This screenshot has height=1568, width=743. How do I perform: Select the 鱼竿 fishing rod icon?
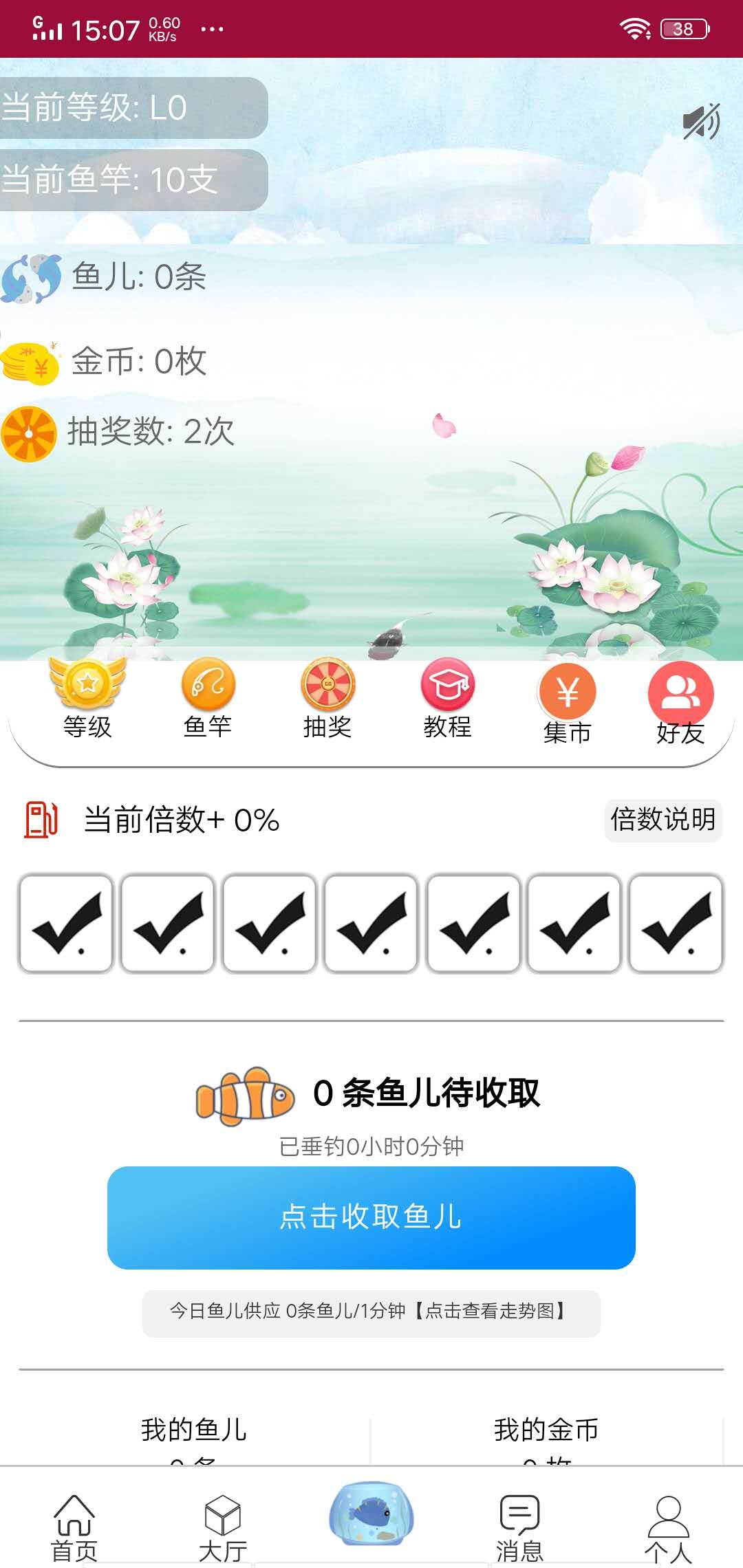208,687
